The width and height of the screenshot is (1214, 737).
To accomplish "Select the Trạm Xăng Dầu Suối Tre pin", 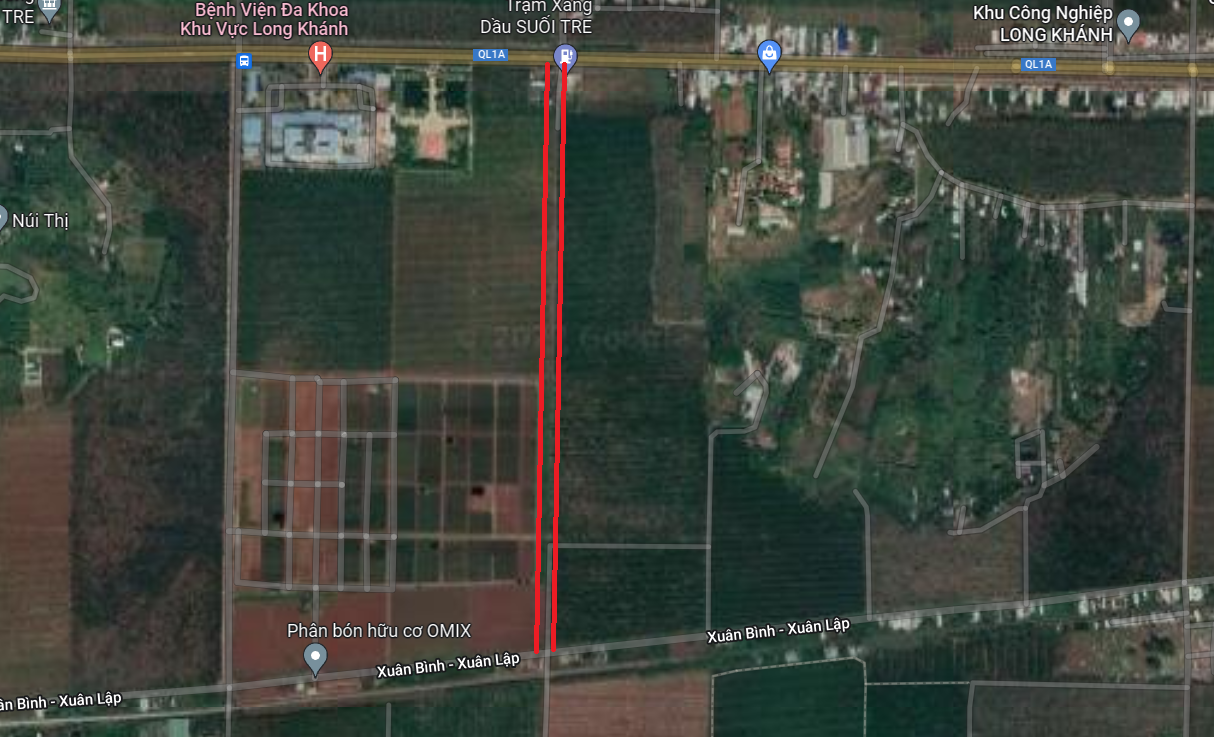I will [565, 57].
